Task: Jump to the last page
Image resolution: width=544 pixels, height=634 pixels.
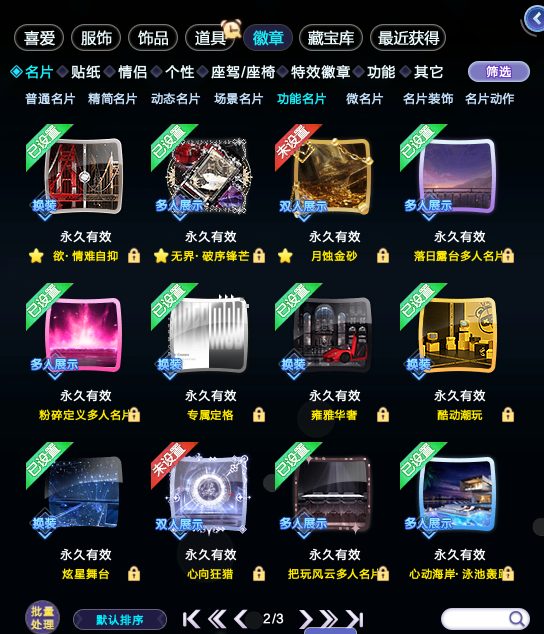Action: pos(355,619)
